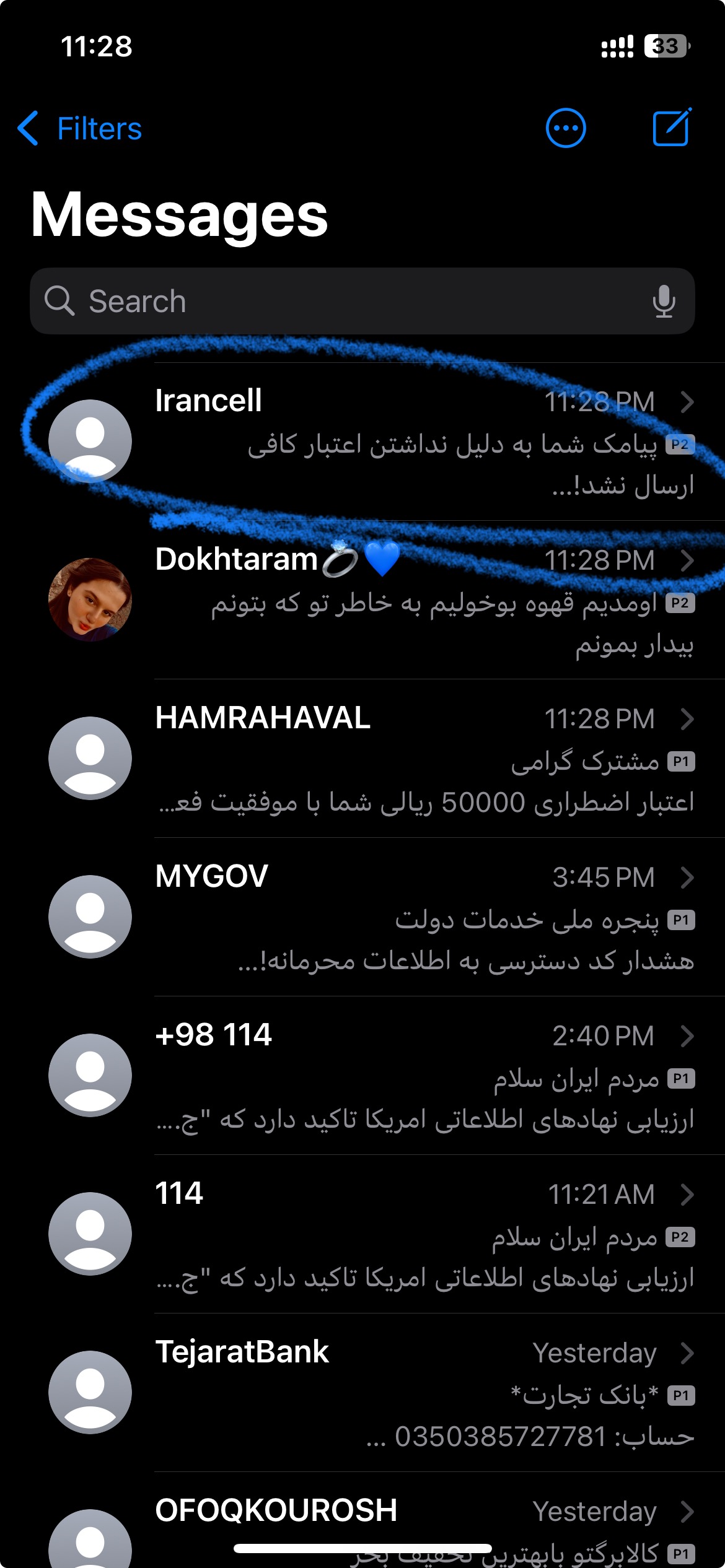Screen dimensions: 725x1568
Task: Open the HAMRAHAVAL message thread
Action: click(362, 759)
